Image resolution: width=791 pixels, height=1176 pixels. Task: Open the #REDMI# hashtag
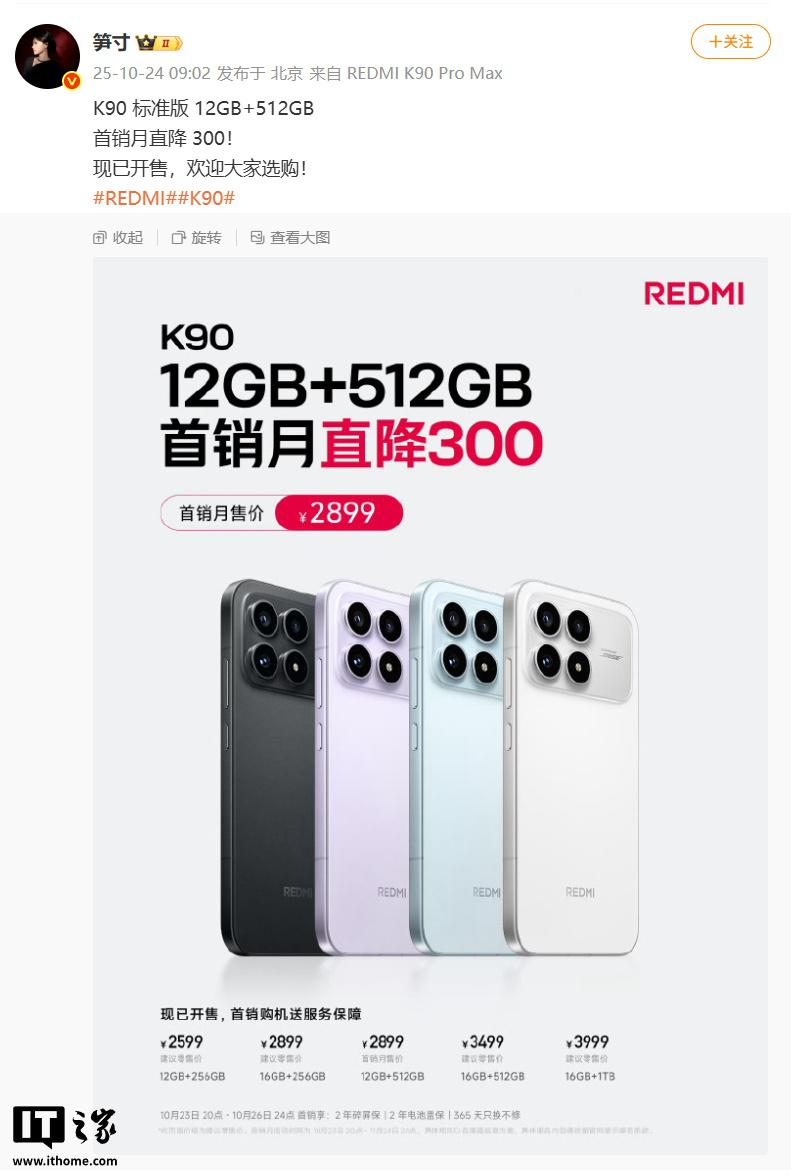click(131, 197)
